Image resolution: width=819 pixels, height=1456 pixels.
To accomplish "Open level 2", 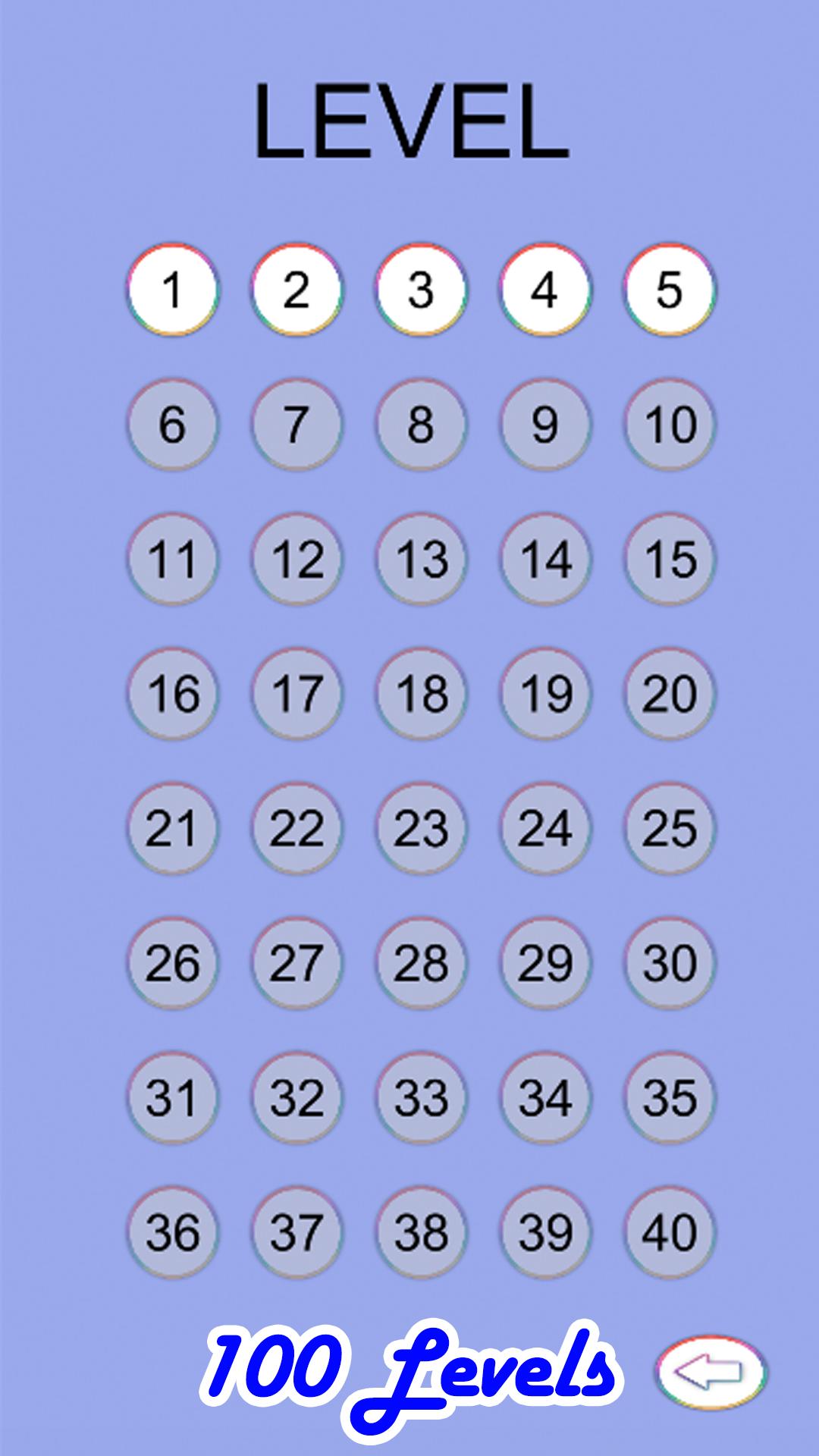I will click(x=297, y=290).
